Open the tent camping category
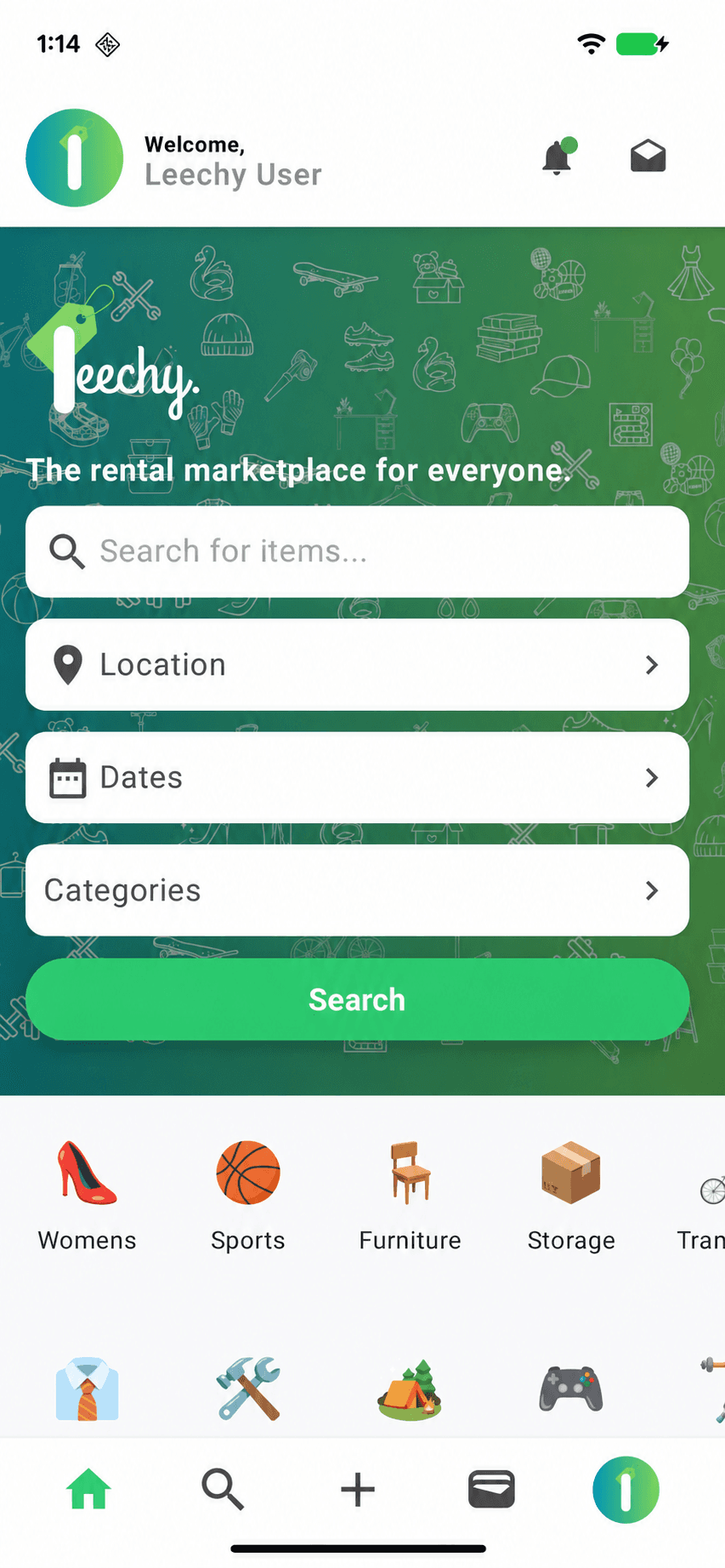The width and height of the screenshot is (725, 1568). [x=410, y=1390]
